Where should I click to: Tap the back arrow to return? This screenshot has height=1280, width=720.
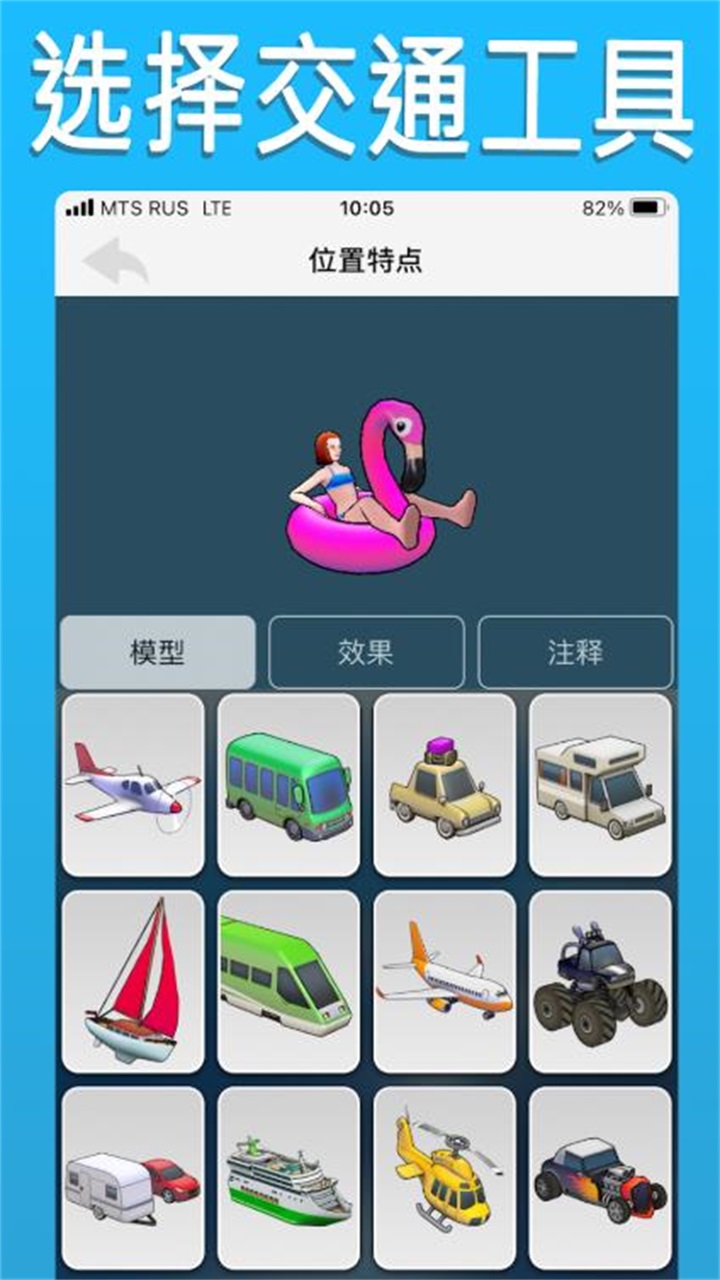(x=113, y=257)
